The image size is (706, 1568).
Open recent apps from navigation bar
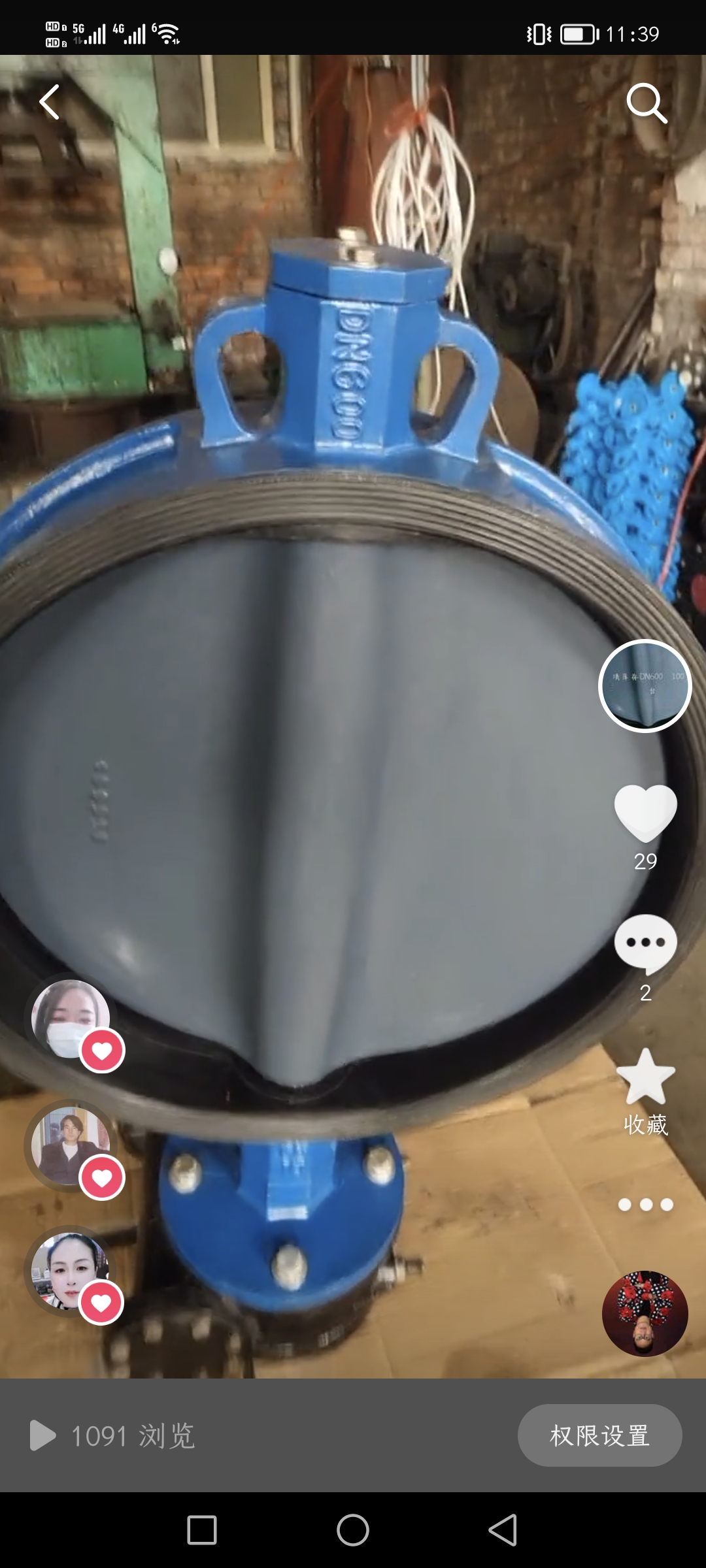(202, 1530)
